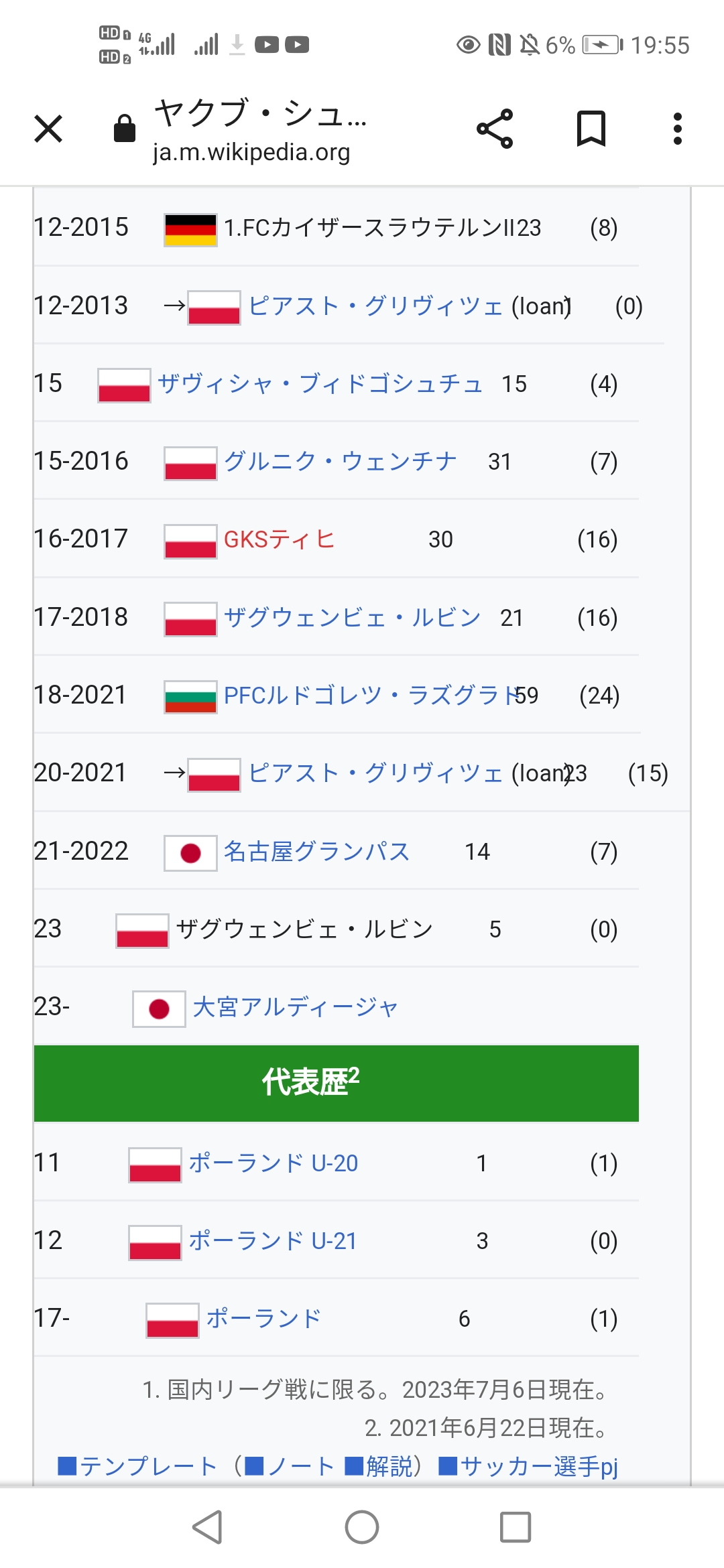Open ポーランド U-20 link
Screen dimensions: 724x1568
tap(274, 1163)
